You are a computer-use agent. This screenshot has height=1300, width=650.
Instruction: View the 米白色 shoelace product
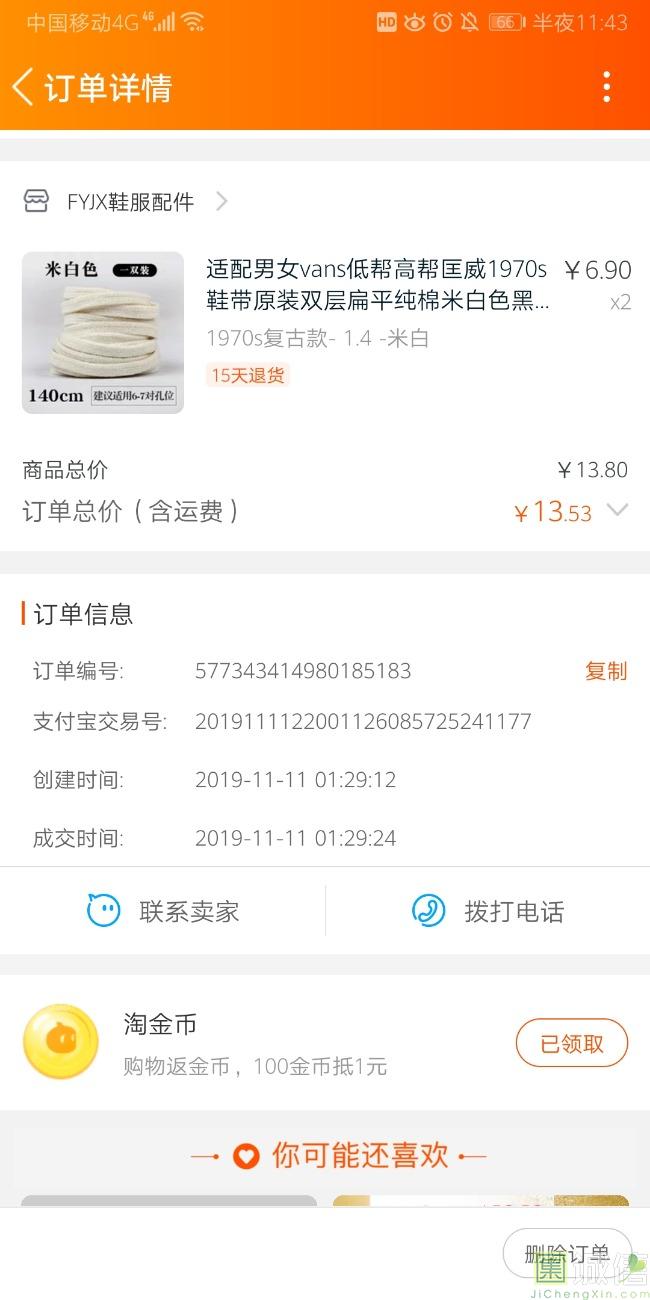click(103, 333)
